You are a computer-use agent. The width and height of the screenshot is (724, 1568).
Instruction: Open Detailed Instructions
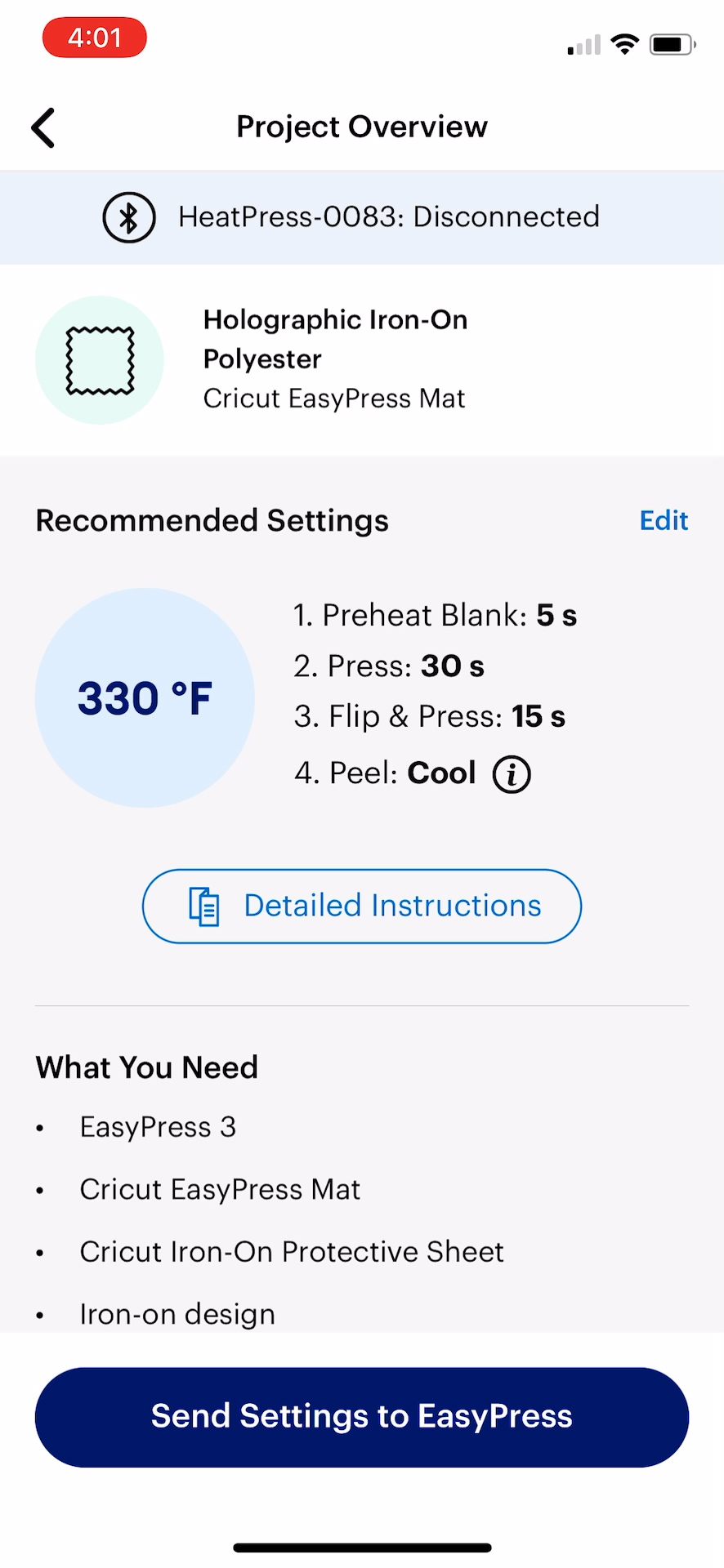click(x=362, y=906)
